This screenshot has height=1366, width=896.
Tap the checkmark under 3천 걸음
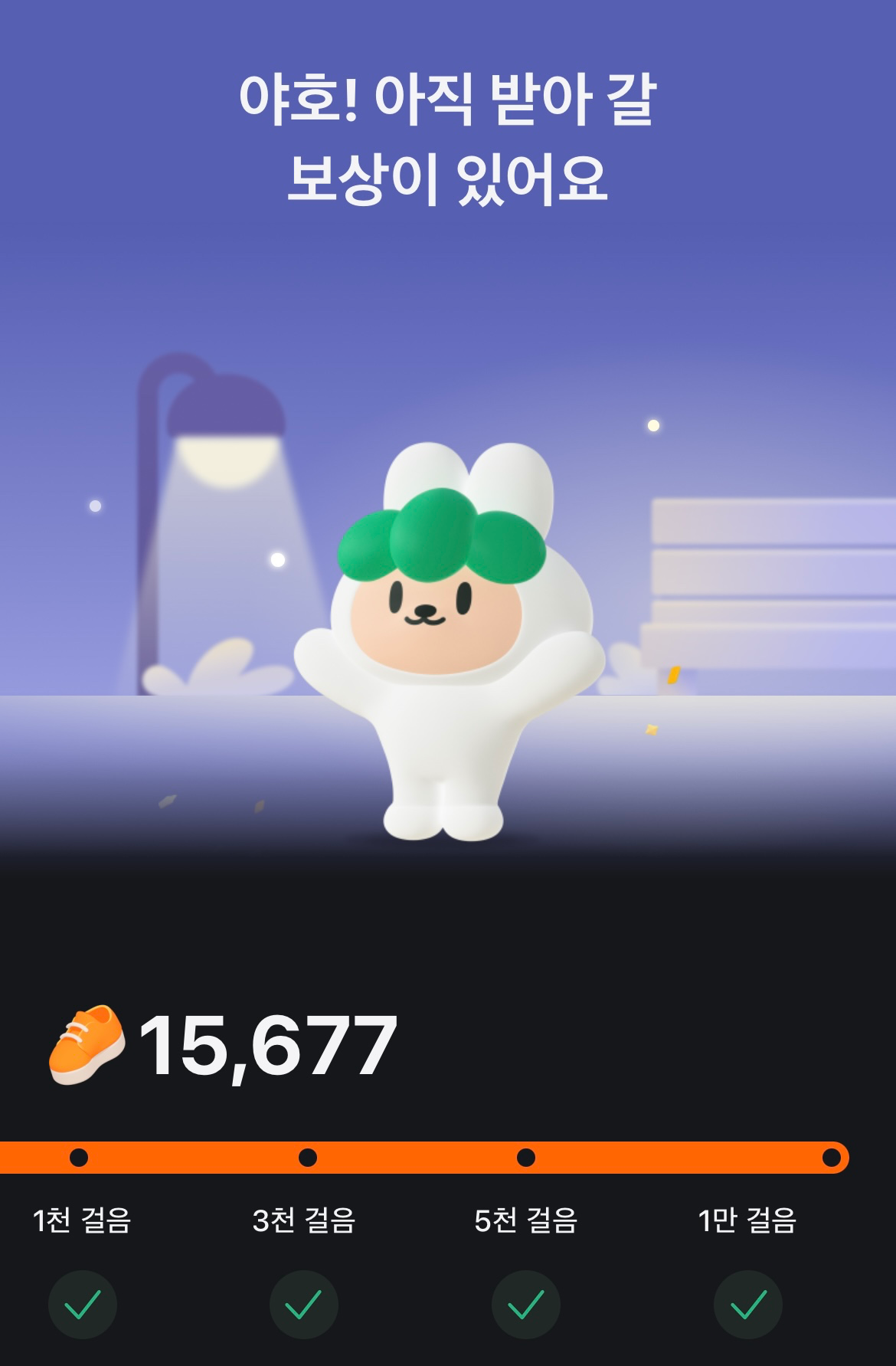pos(304,1304)
